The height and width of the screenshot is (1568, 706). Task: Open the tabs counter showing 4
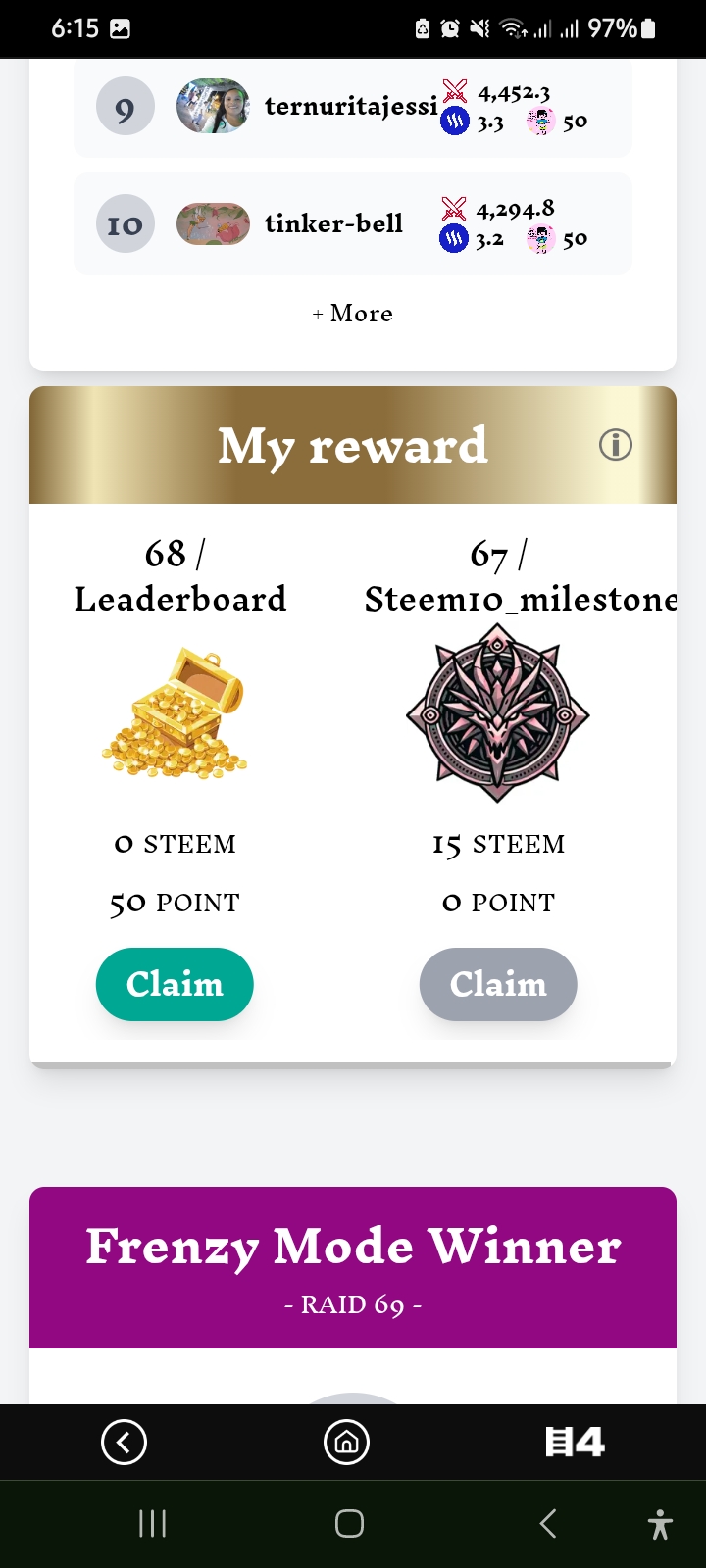tap(575, 1442)
